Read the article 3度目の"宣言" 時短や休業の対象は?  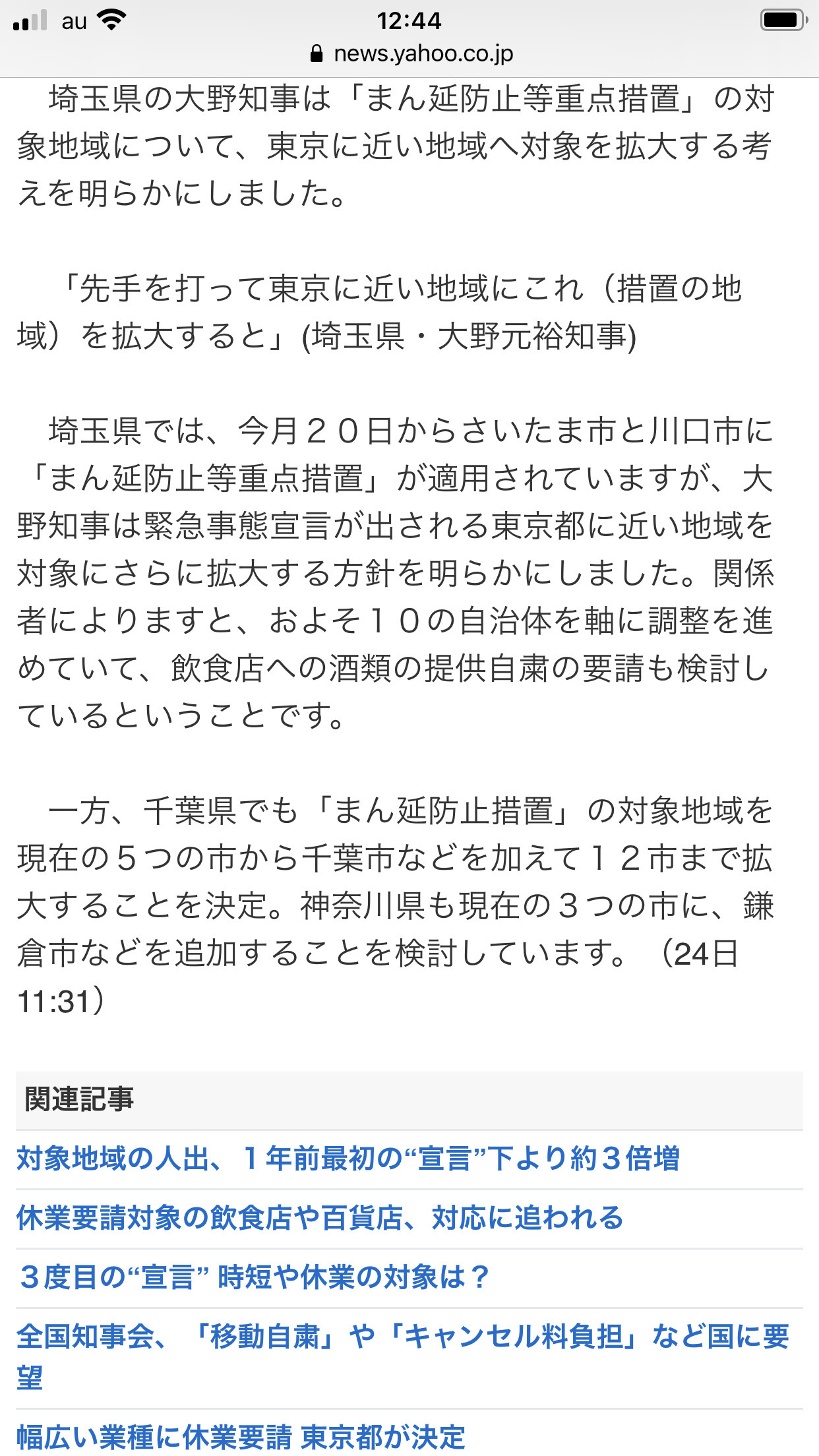click(x=254, y=1277)
